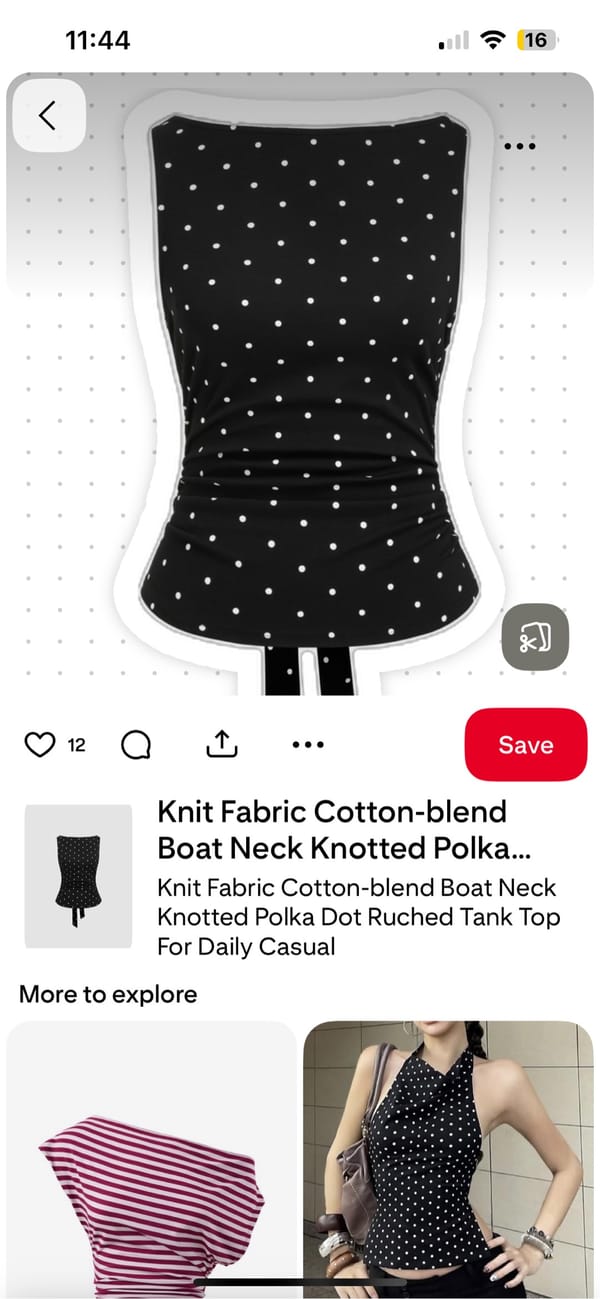This screenshot has height=1299, width=600.
Task: Like this pin with the heart icon
Action: [x=39, y=745]
